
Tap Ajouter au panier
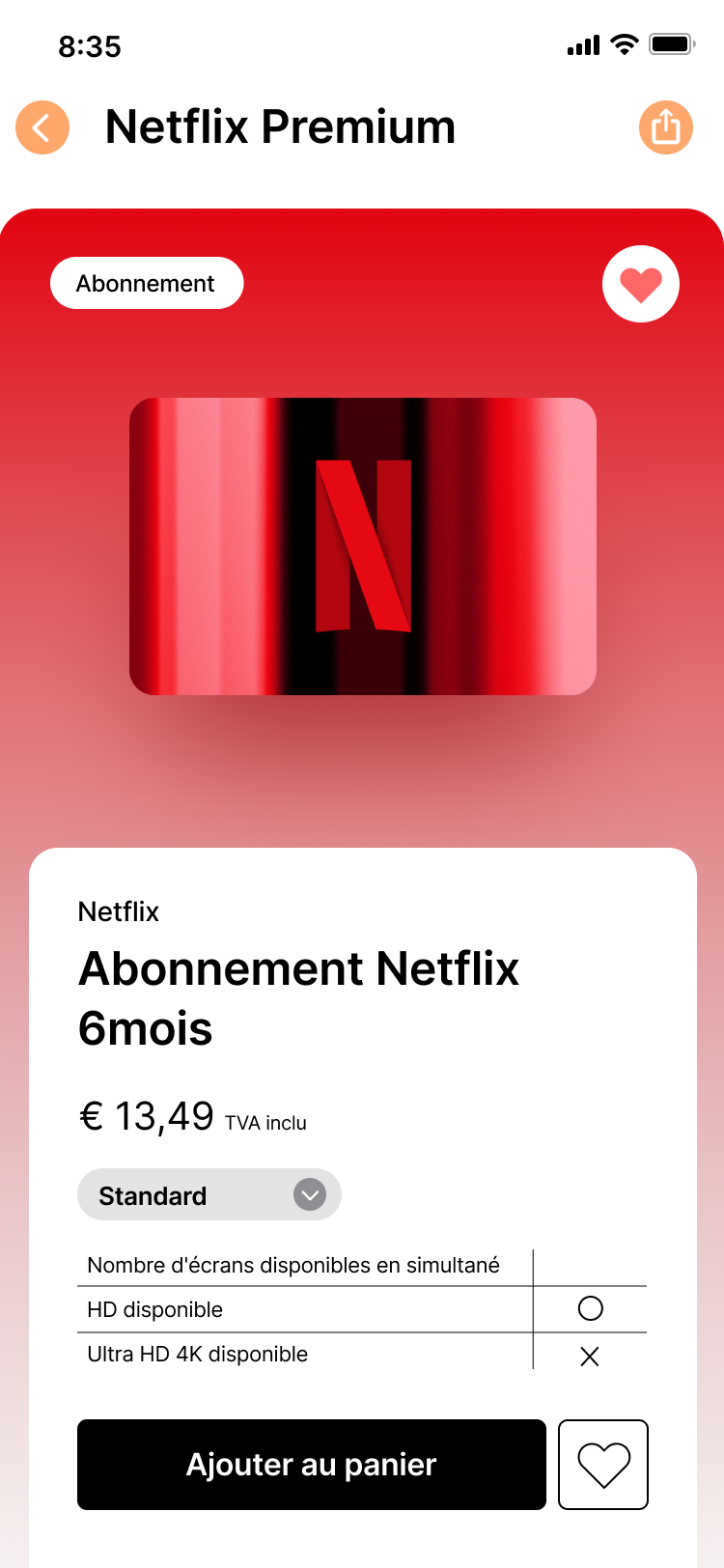(312, 1465)
